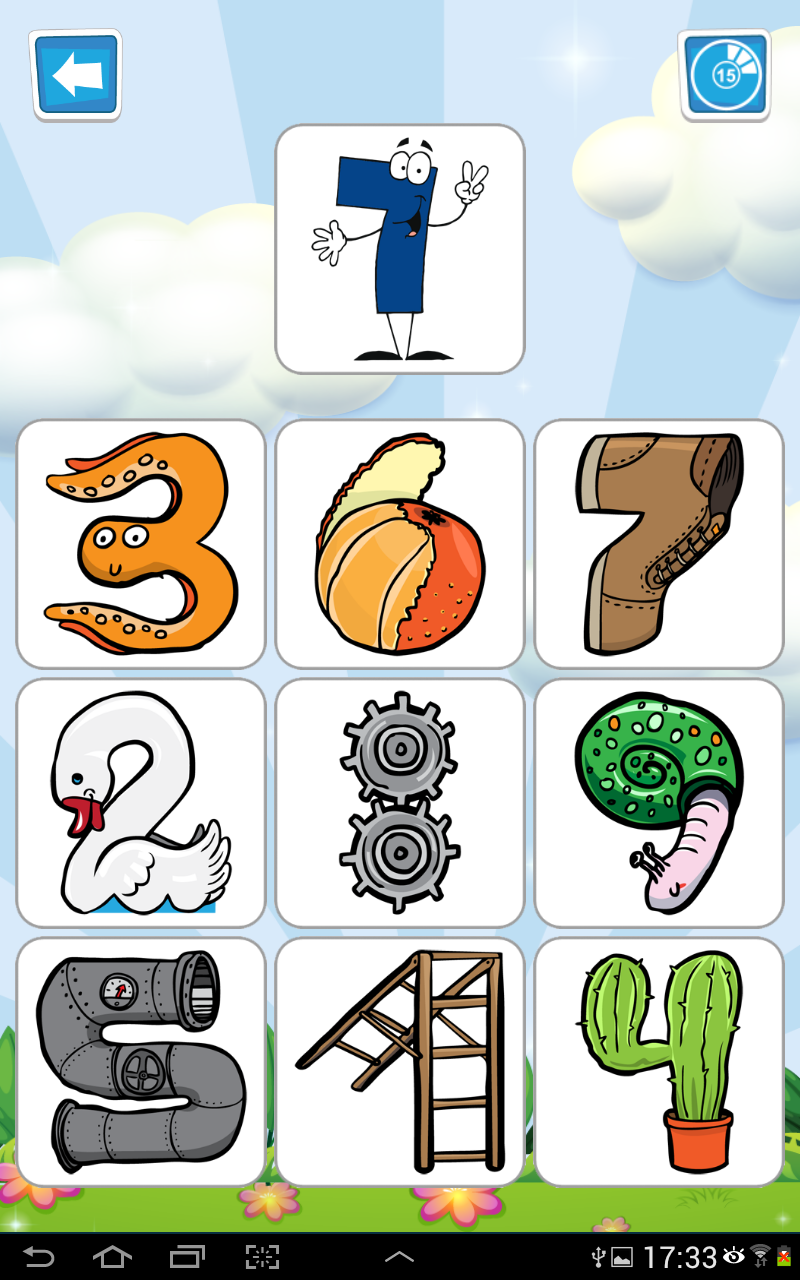
Task: Pick the brown boot shaped like 7
Action: pos(658,543)
